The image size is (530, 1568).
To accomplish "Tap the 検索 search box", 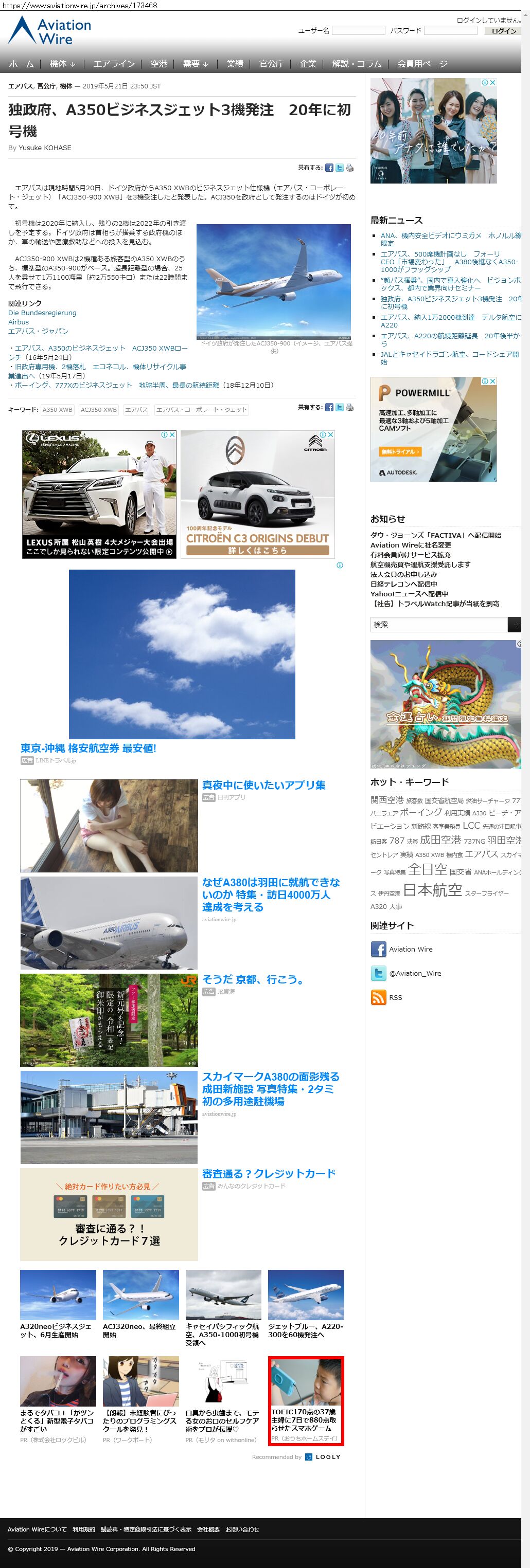I will 438,625.
